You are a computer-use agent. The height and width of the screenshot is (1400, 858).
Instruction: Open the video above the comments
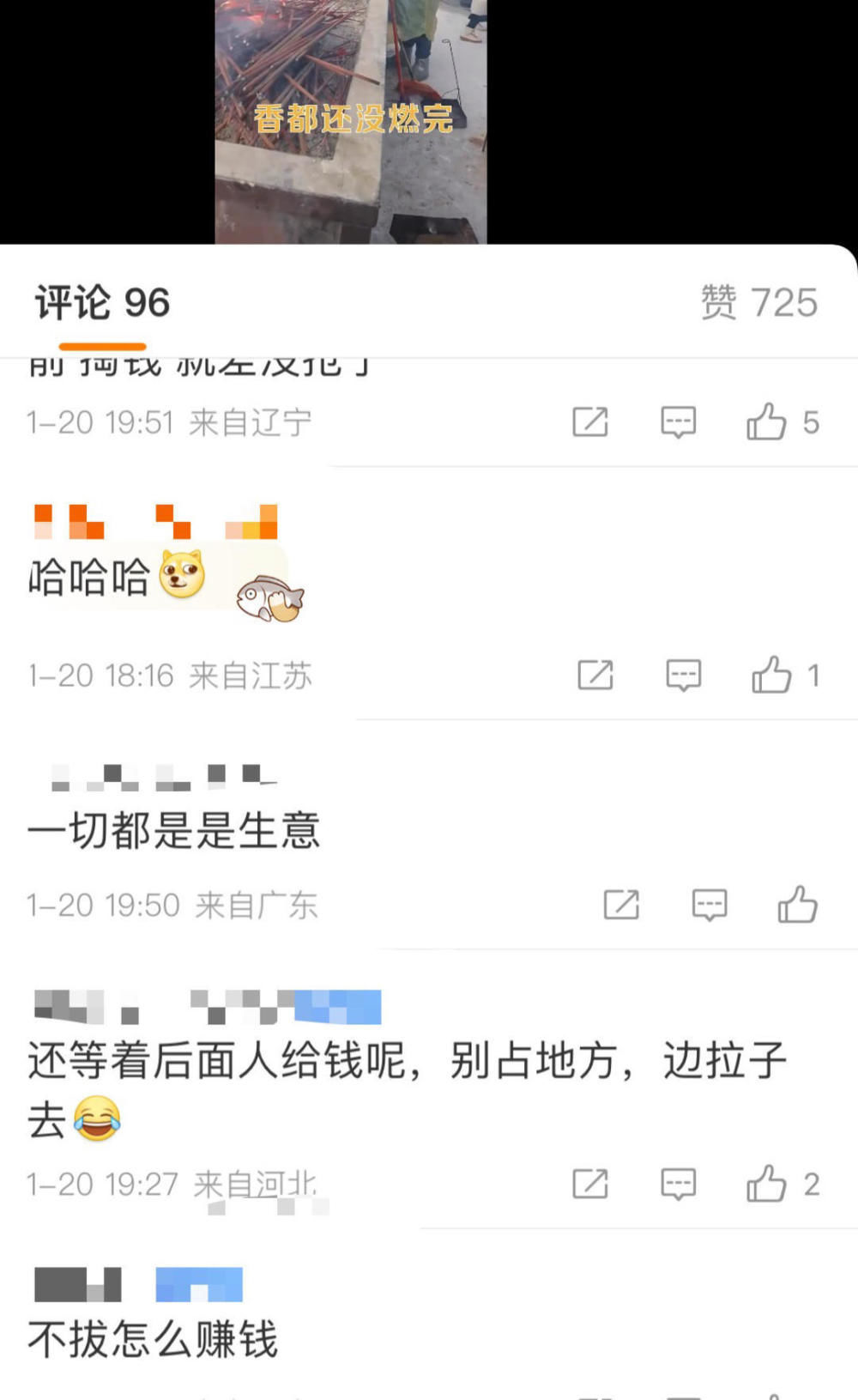coord(350,120)
